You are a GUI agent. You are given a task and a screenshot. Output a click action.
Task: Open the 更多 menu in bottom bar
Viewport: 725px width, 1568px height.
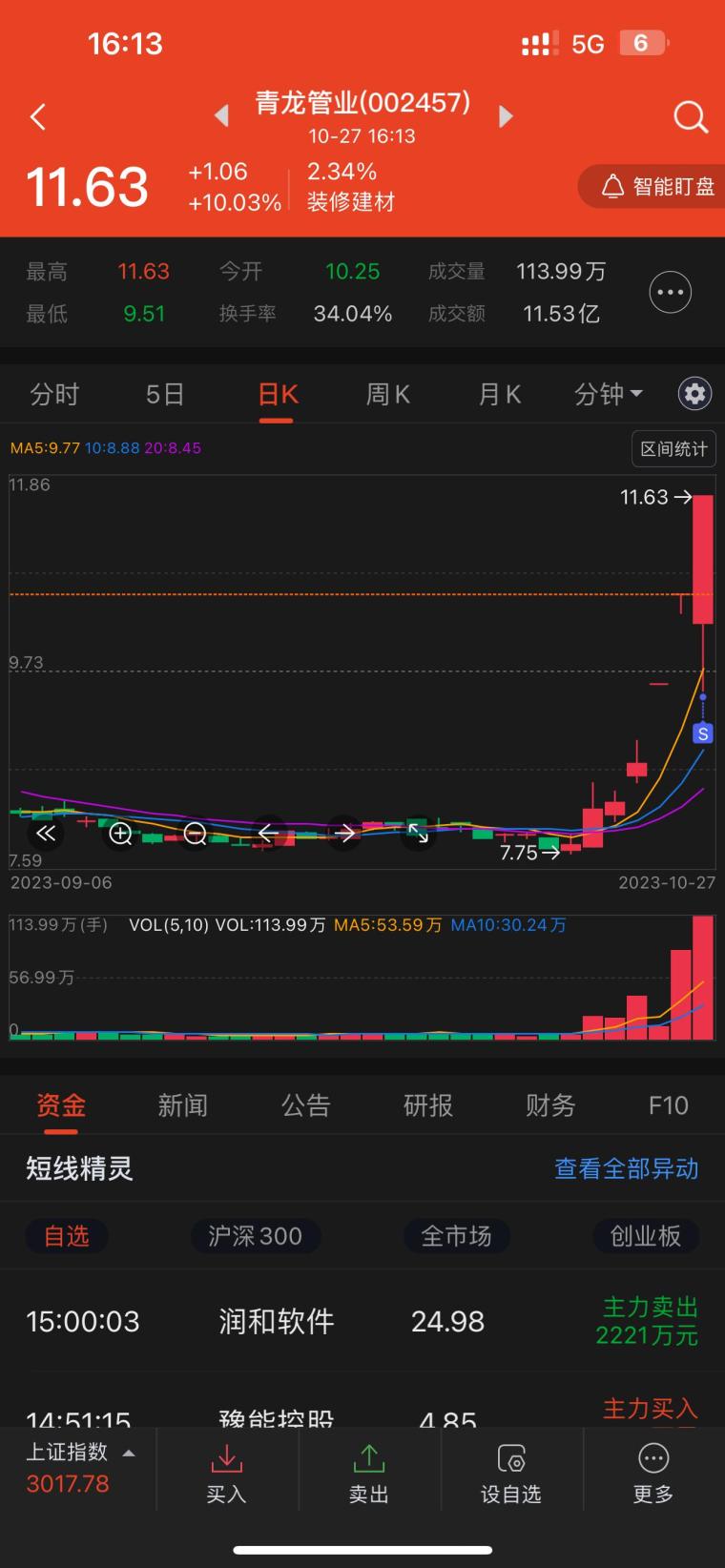[653, 1474]
